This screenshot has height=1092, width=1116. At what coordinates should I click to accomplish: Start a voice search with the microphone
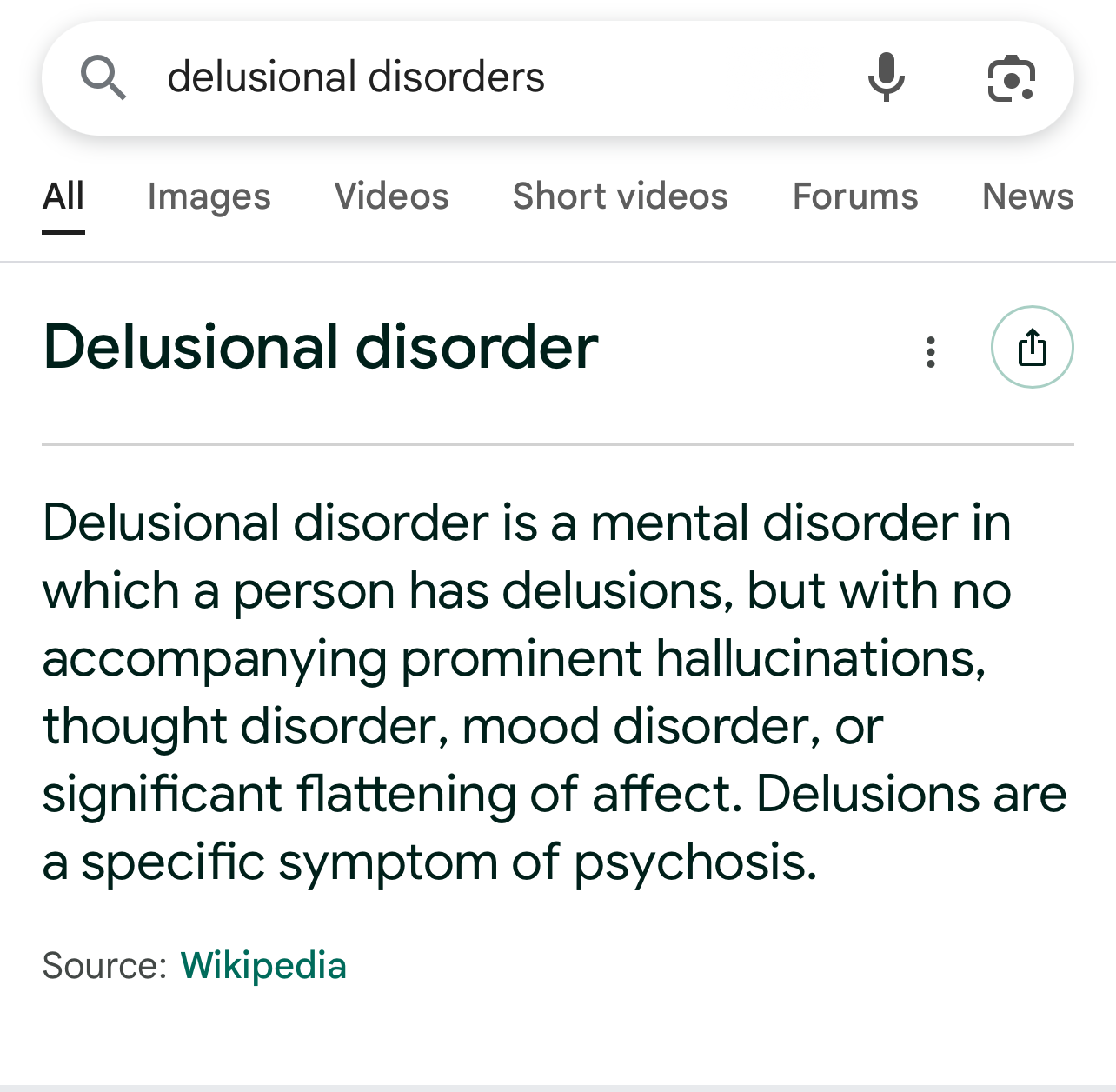click(886, 77)
